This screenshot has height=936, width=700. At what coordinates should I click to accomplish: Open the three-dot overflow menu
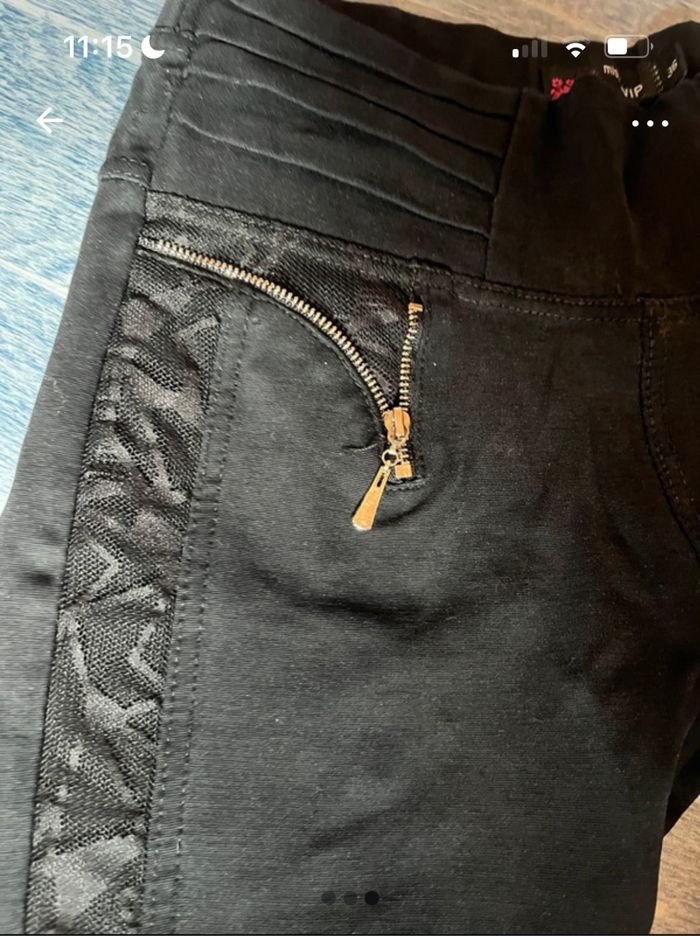(x=649, y=124)
